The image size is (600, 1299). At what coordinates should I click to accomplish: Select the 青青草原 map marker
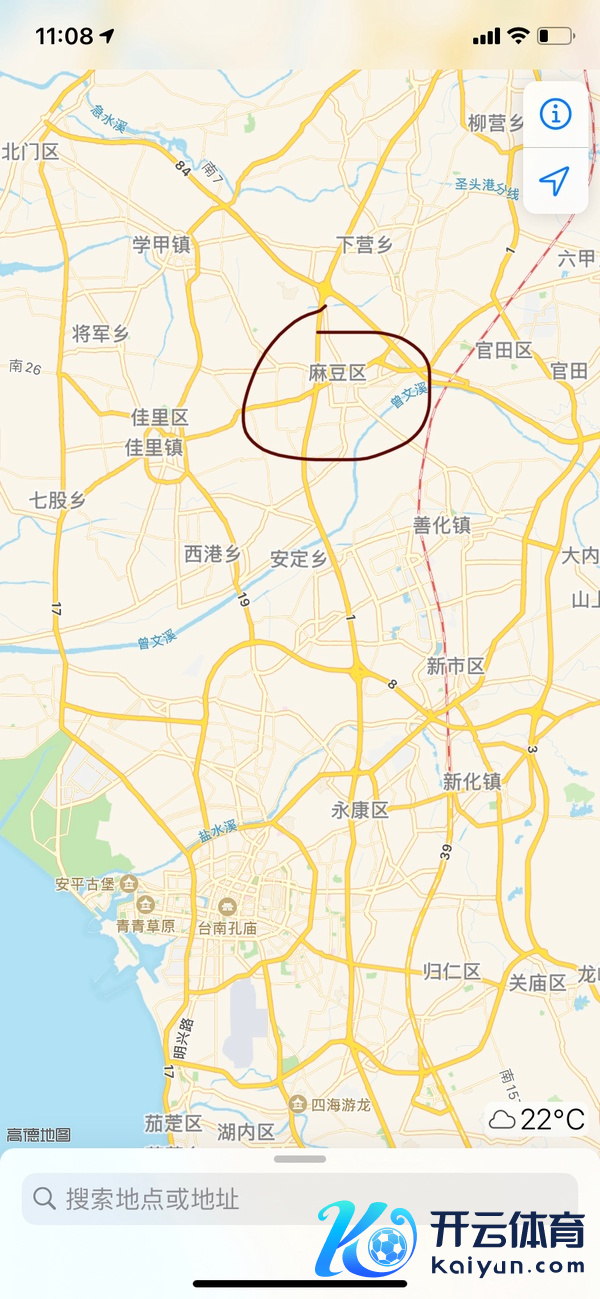[145, 906]
